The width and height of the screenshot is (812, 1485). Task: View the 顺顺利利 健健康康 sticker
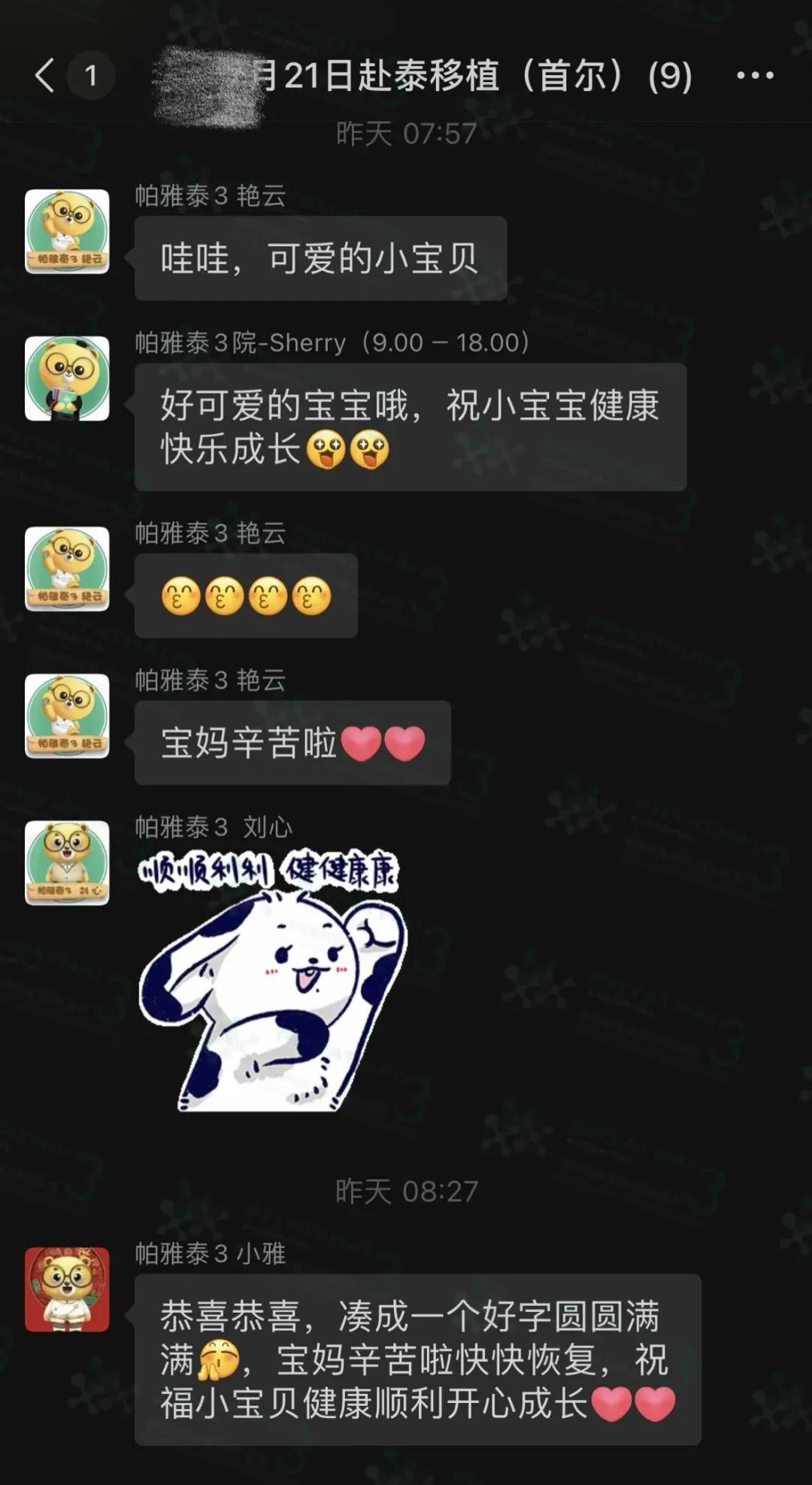click(272, 982)
